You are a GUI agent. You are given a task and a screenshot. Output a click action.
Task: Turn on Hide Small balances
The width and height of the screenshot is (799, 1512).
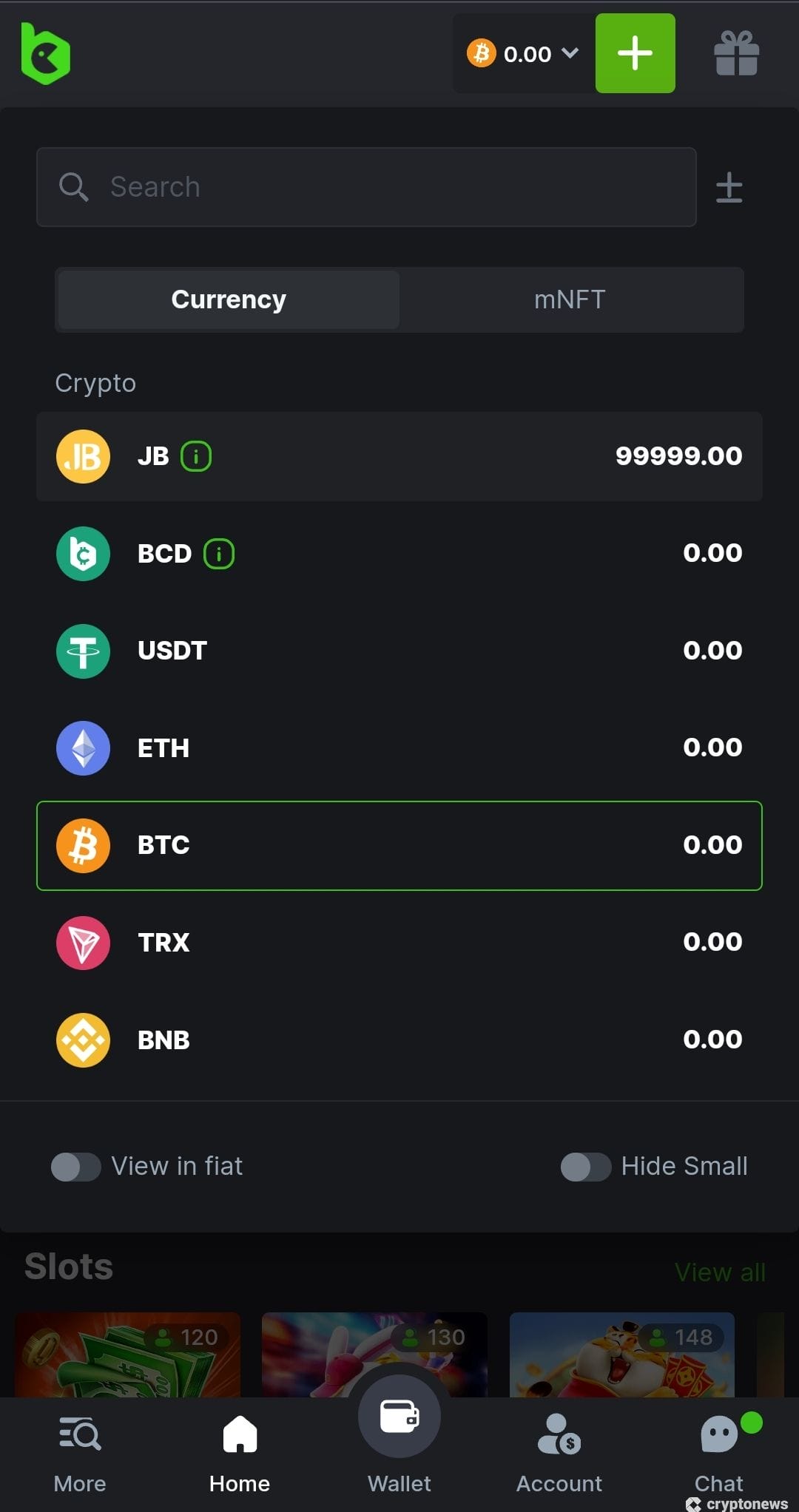pos(585,1167)
